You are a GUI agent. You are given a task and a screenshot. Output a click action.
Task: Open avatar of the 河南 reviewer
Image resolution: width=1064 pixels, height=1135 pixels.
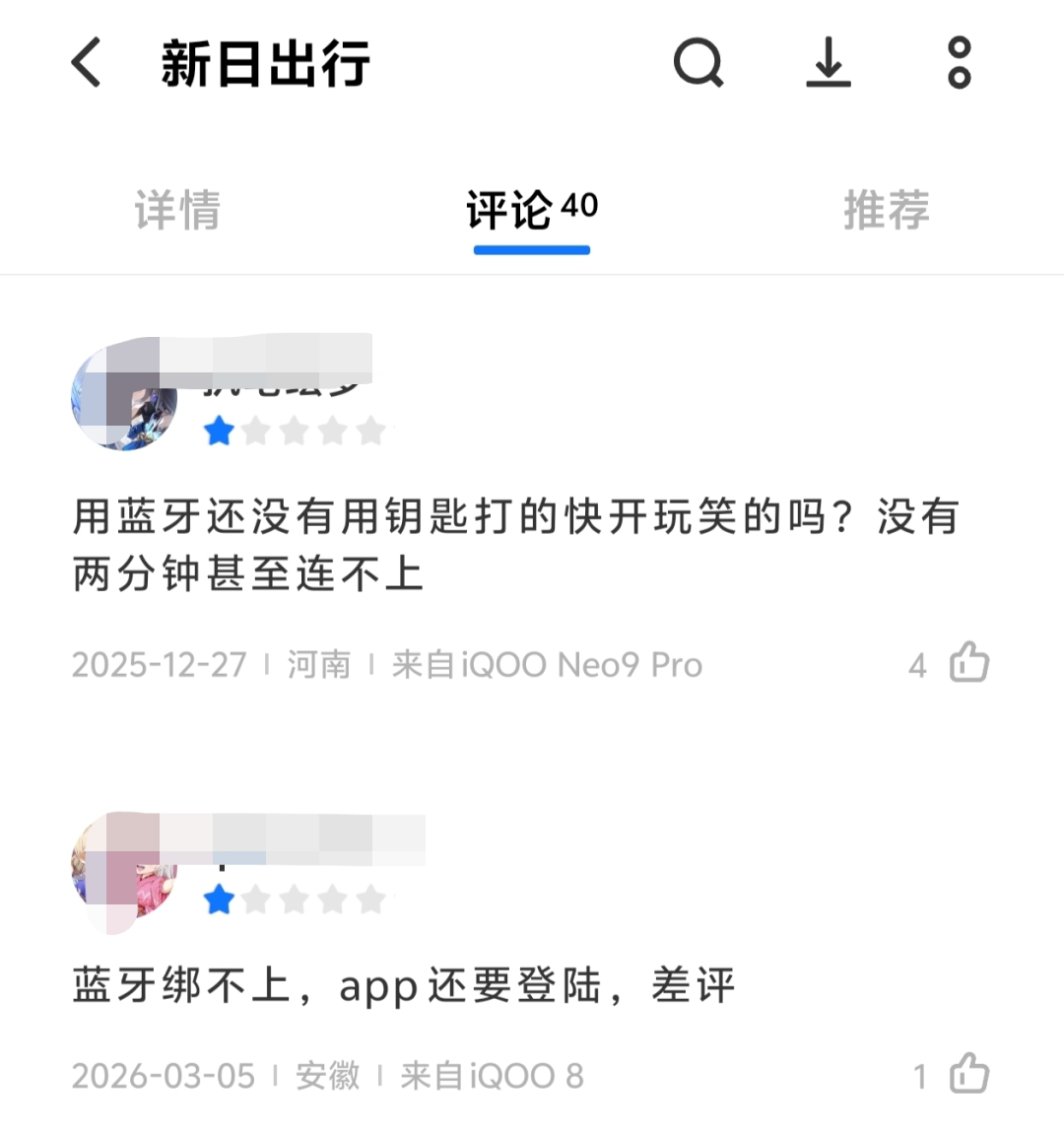[124, 399]
